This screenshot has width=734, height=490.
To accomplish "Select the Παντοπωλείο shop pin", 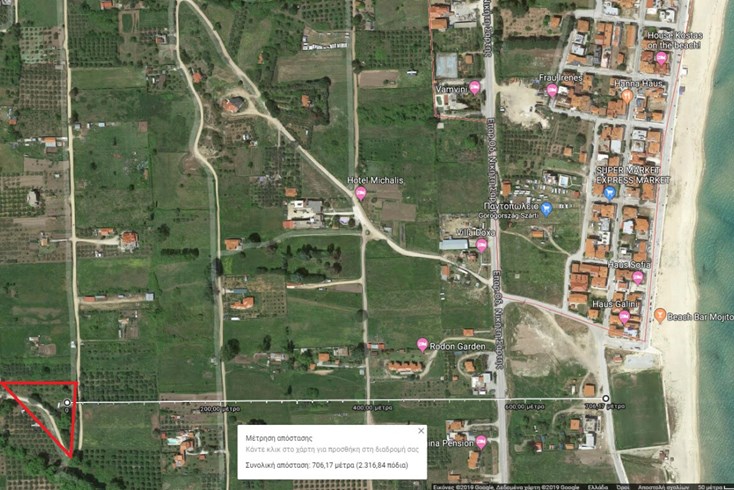I will tap(546, 208).
